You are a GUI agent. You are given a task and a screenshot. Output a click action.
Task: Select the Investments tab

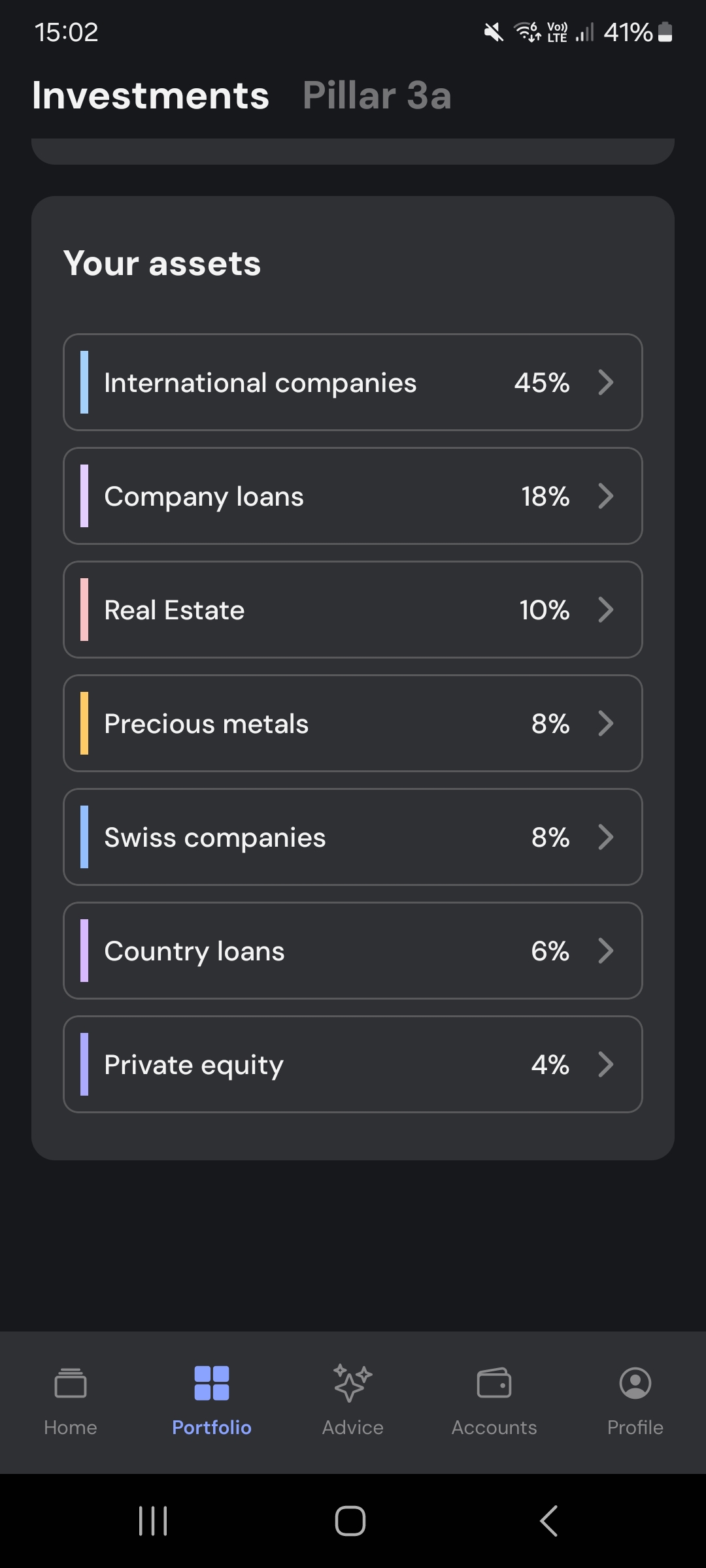[x=150, y=95]
